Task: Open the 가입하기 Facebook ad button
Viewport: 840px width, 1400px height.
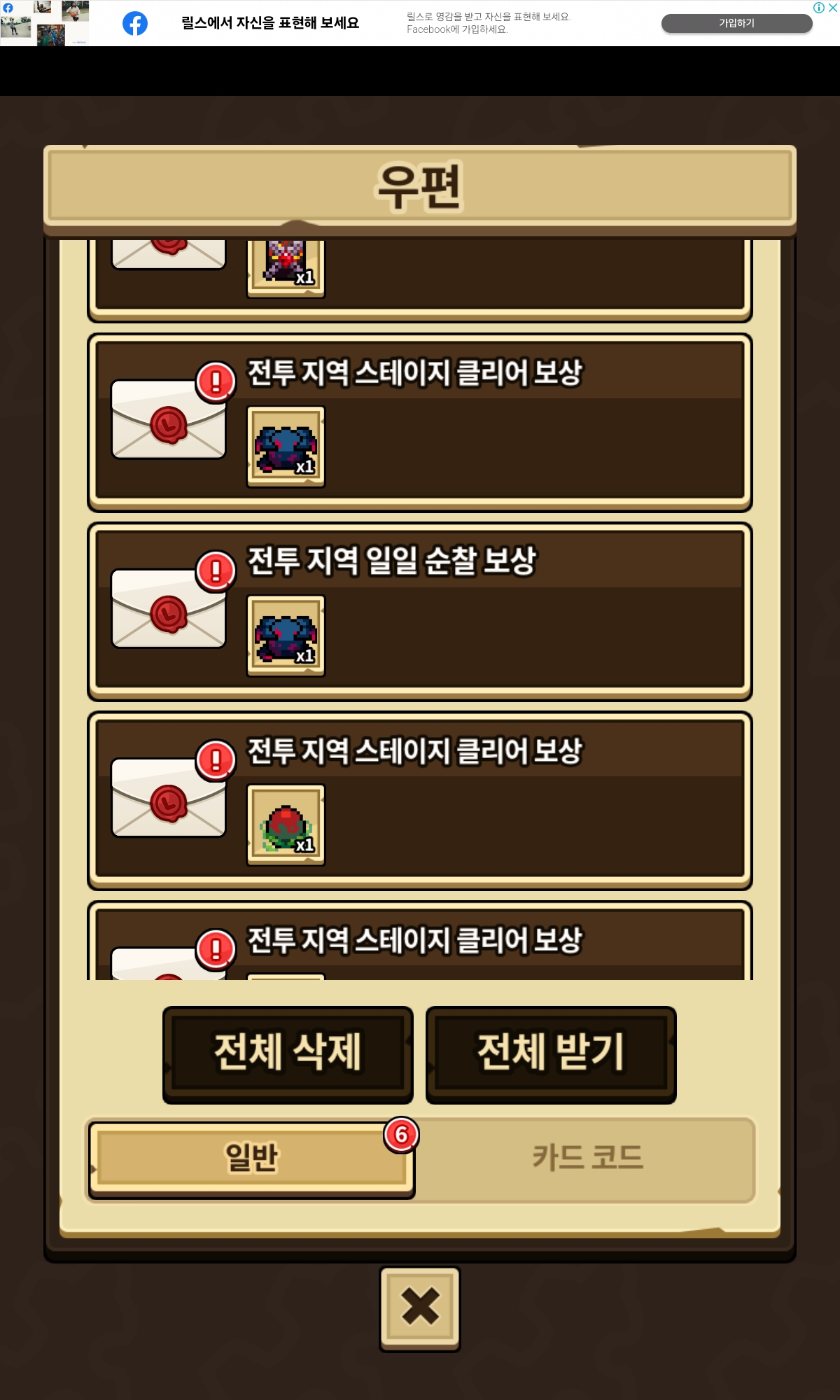Action: 736,24
